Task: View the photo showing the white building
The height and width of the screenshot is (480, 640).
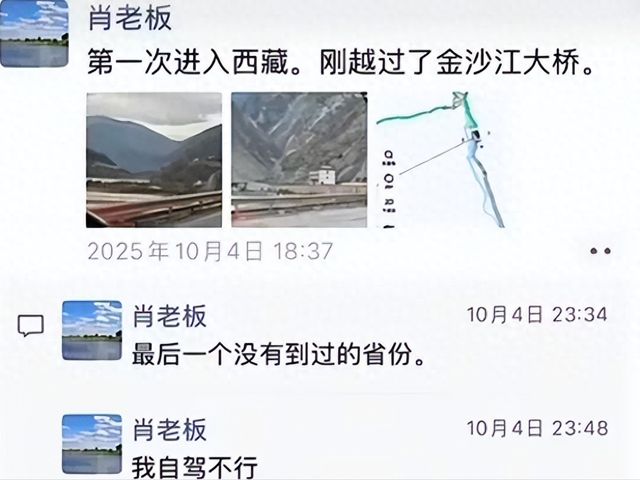Action: (x=299, y=160)
